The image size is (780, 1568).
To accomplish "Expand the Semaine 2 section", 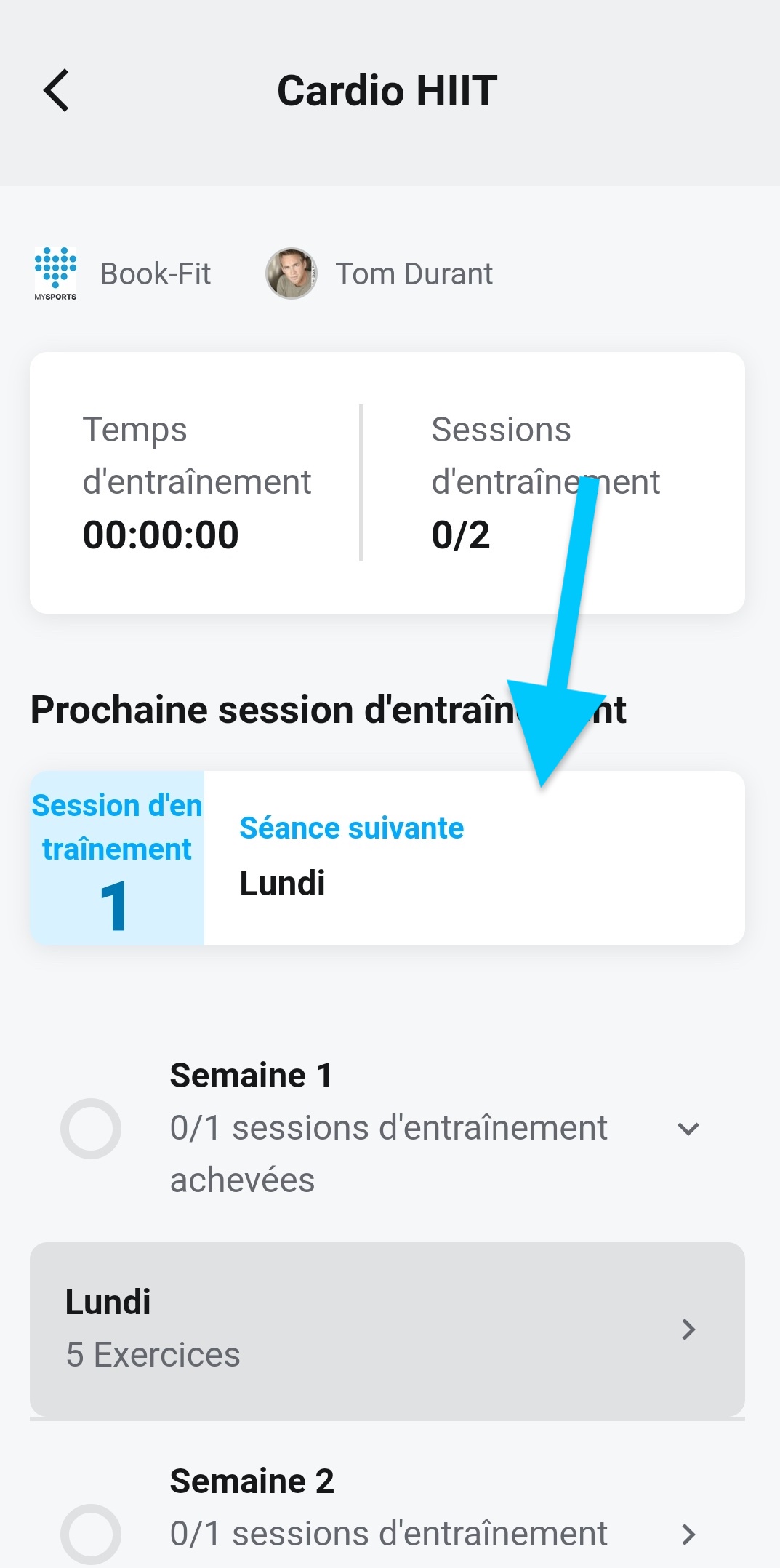I will [x=688, y=1535].
